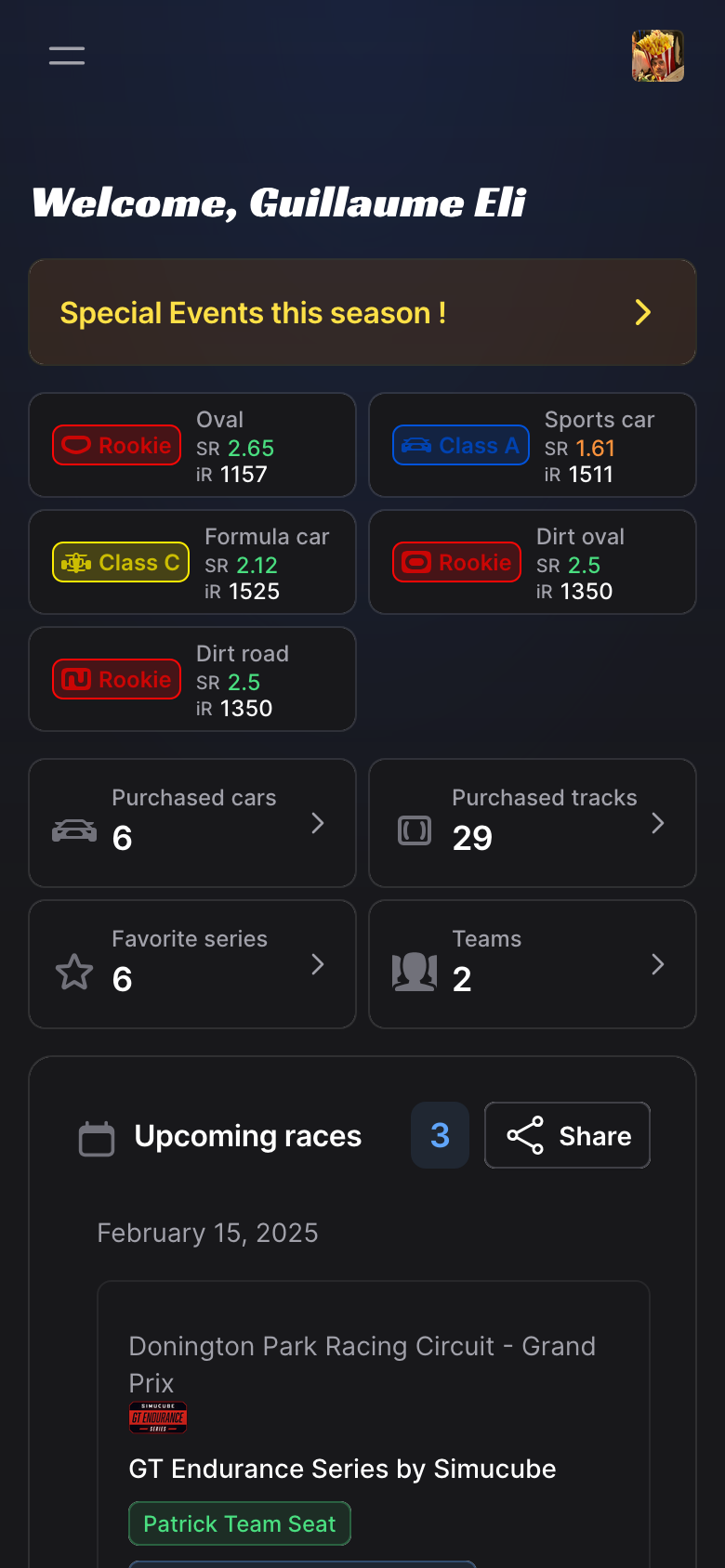This screenshot has width=725, height=1568.
Task: Click the Formula car Class C badge
Action: click(120, 562)
